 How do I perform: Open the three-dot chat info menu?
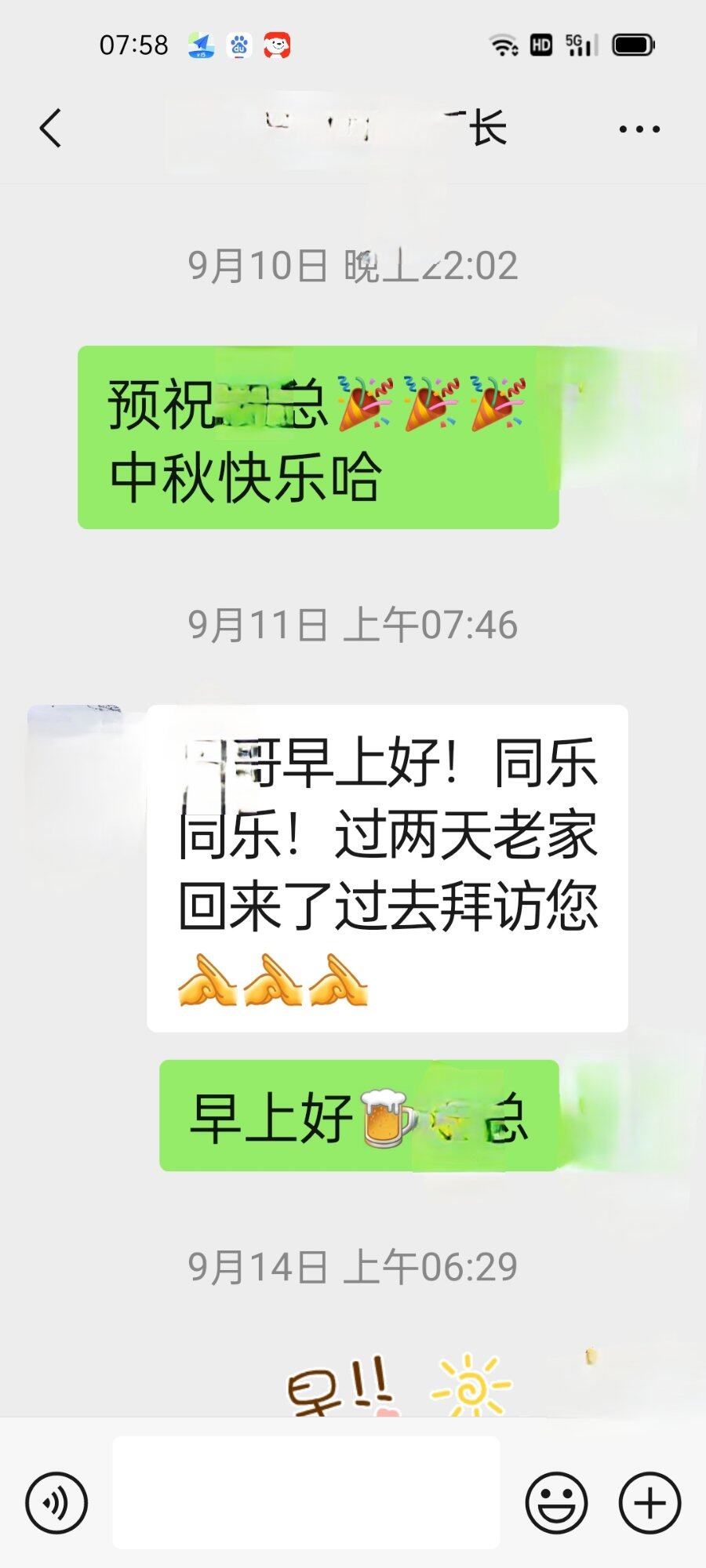[x=639, y=129]
